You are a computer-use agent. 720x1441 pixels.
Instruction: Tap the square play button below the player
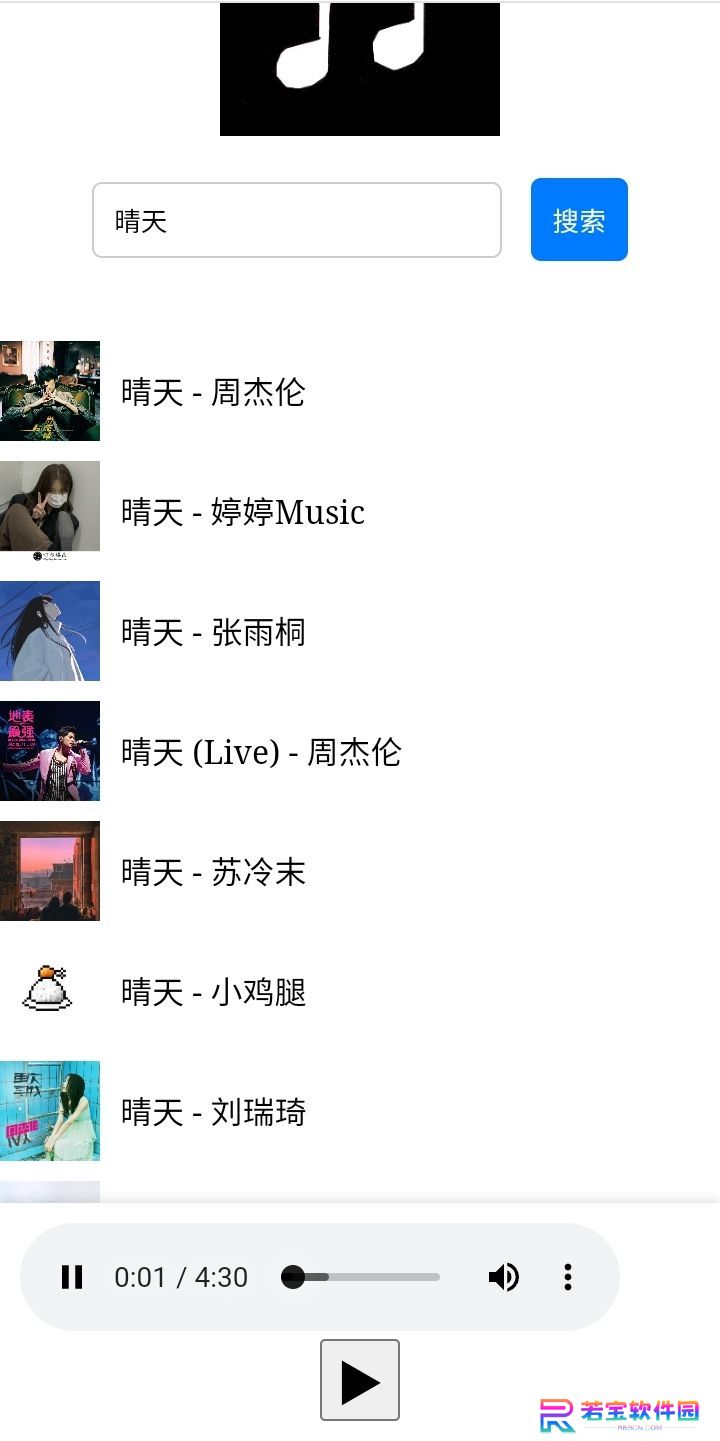[360, 1380]
